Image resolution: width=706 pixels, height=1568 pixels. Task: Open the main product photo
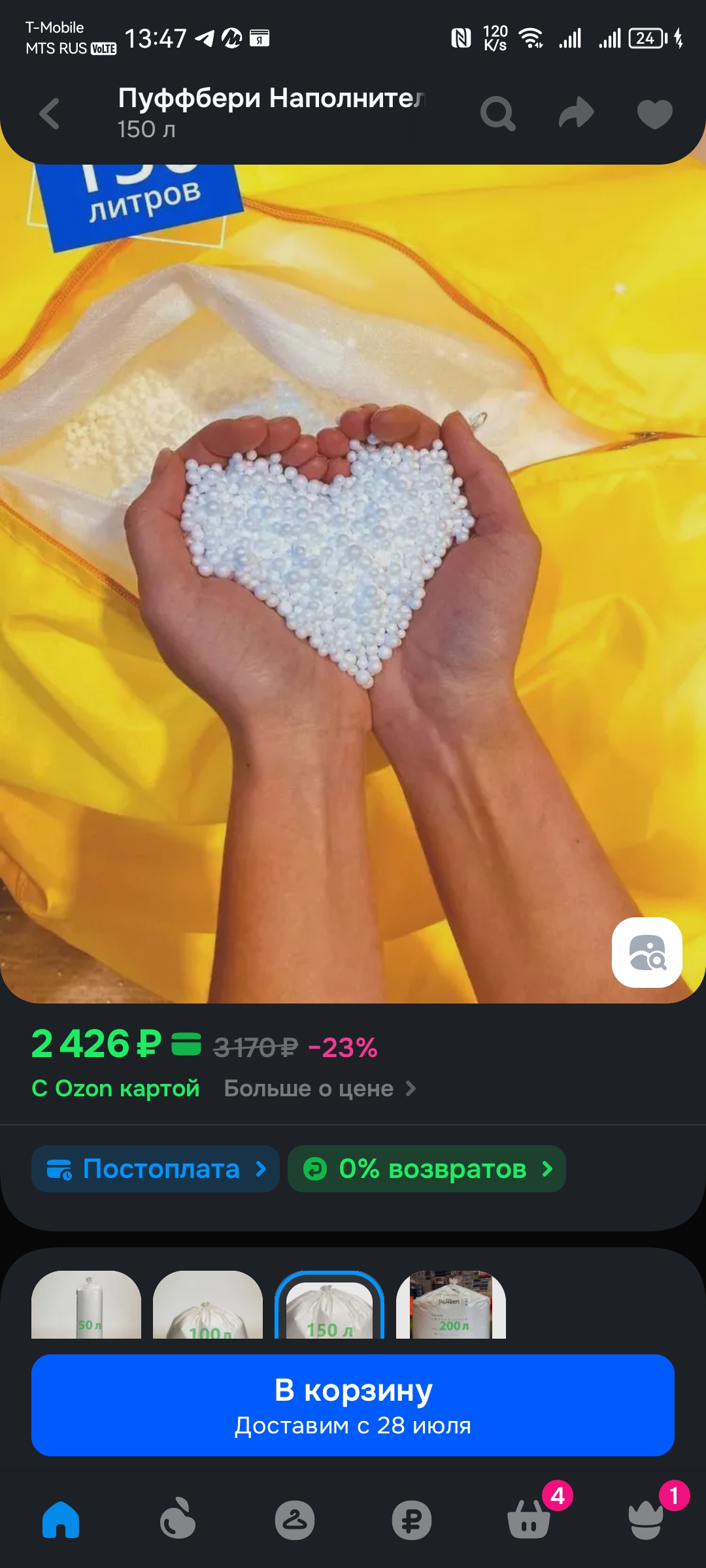pyautogui.click(x=353, y=581)
